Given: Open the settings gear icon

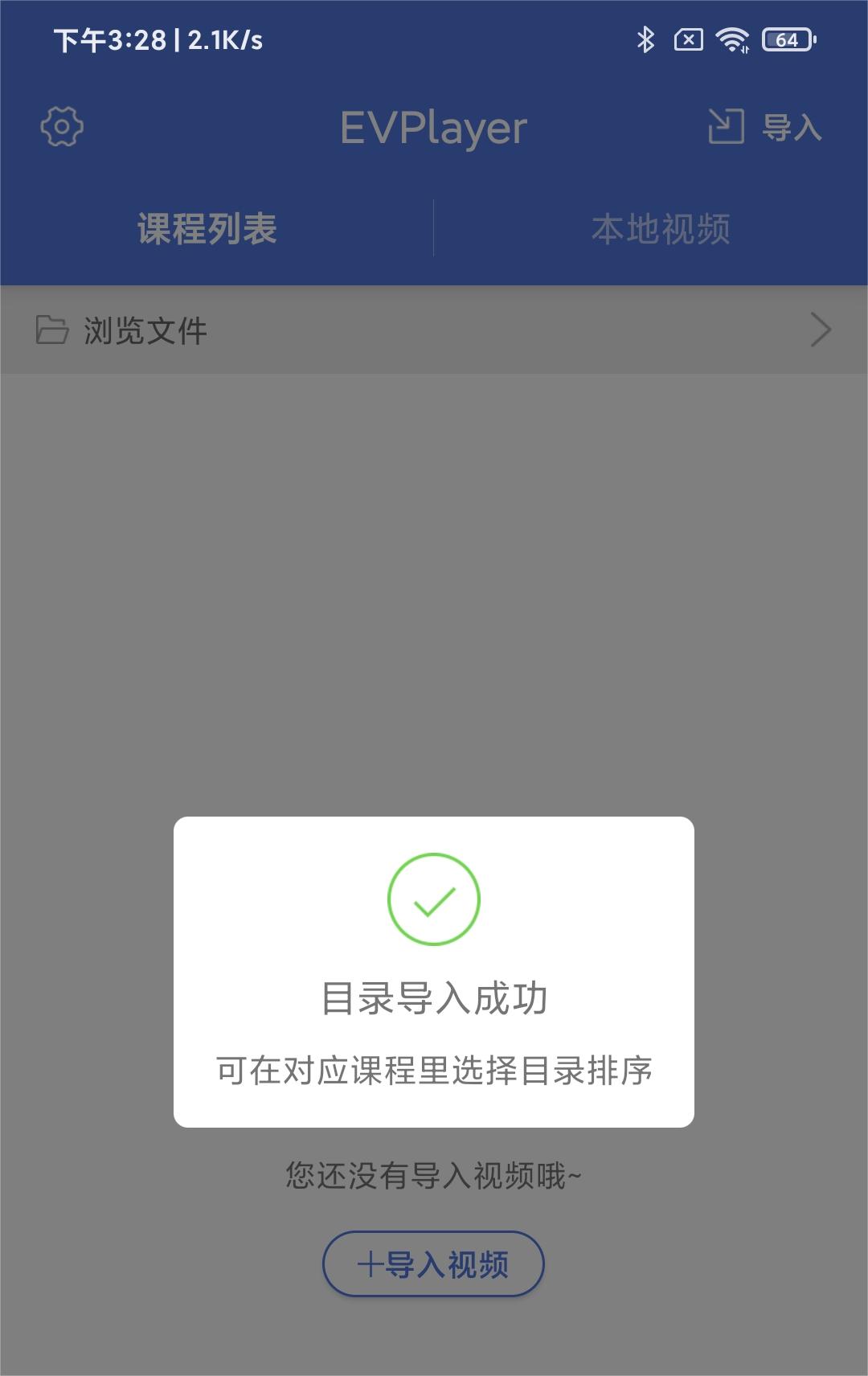Looking at the screenshot, I should click(x=61, y=126).
